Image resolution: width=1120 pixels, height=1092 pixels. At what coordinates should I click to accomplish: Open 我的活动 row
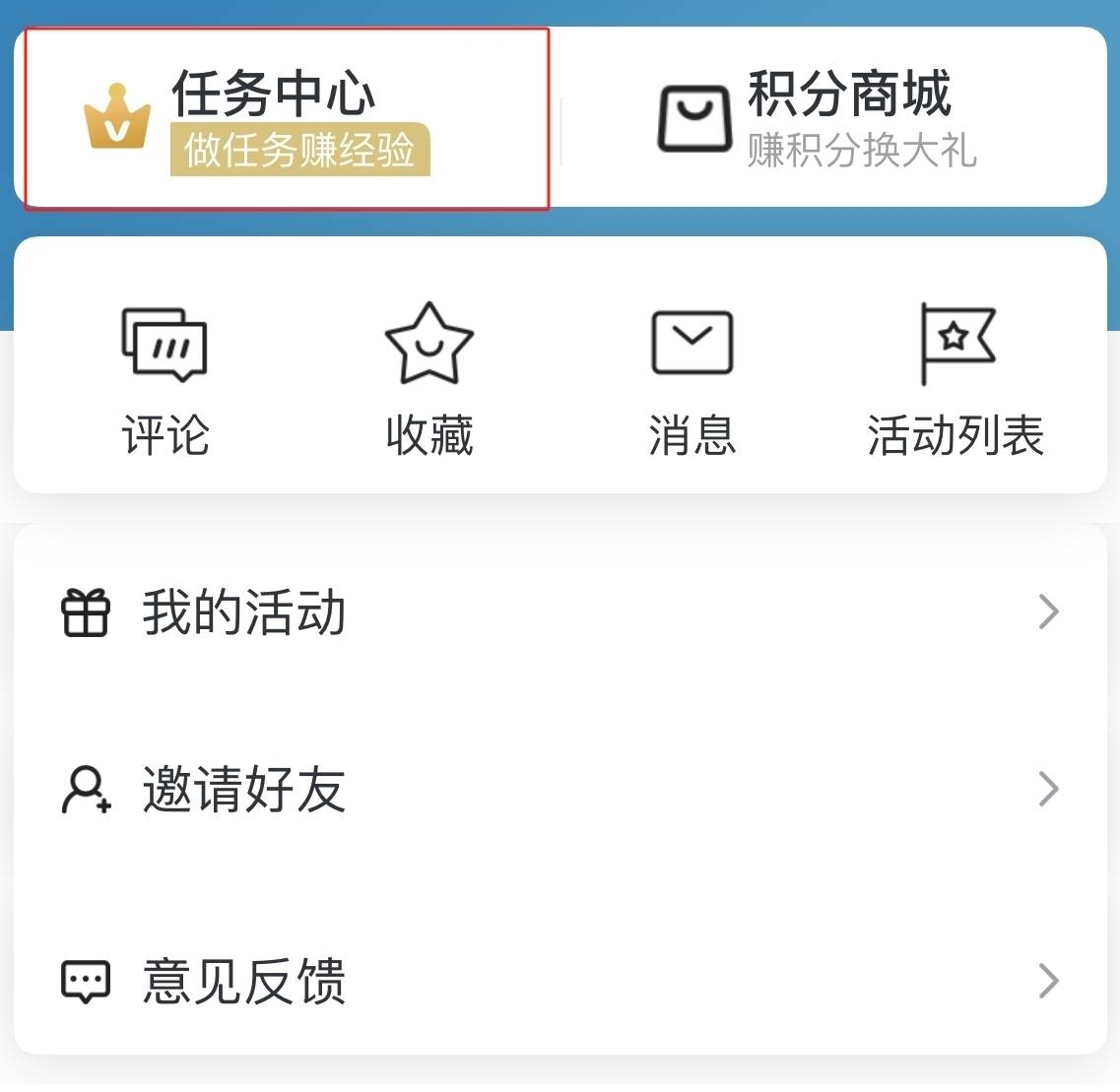560,612
